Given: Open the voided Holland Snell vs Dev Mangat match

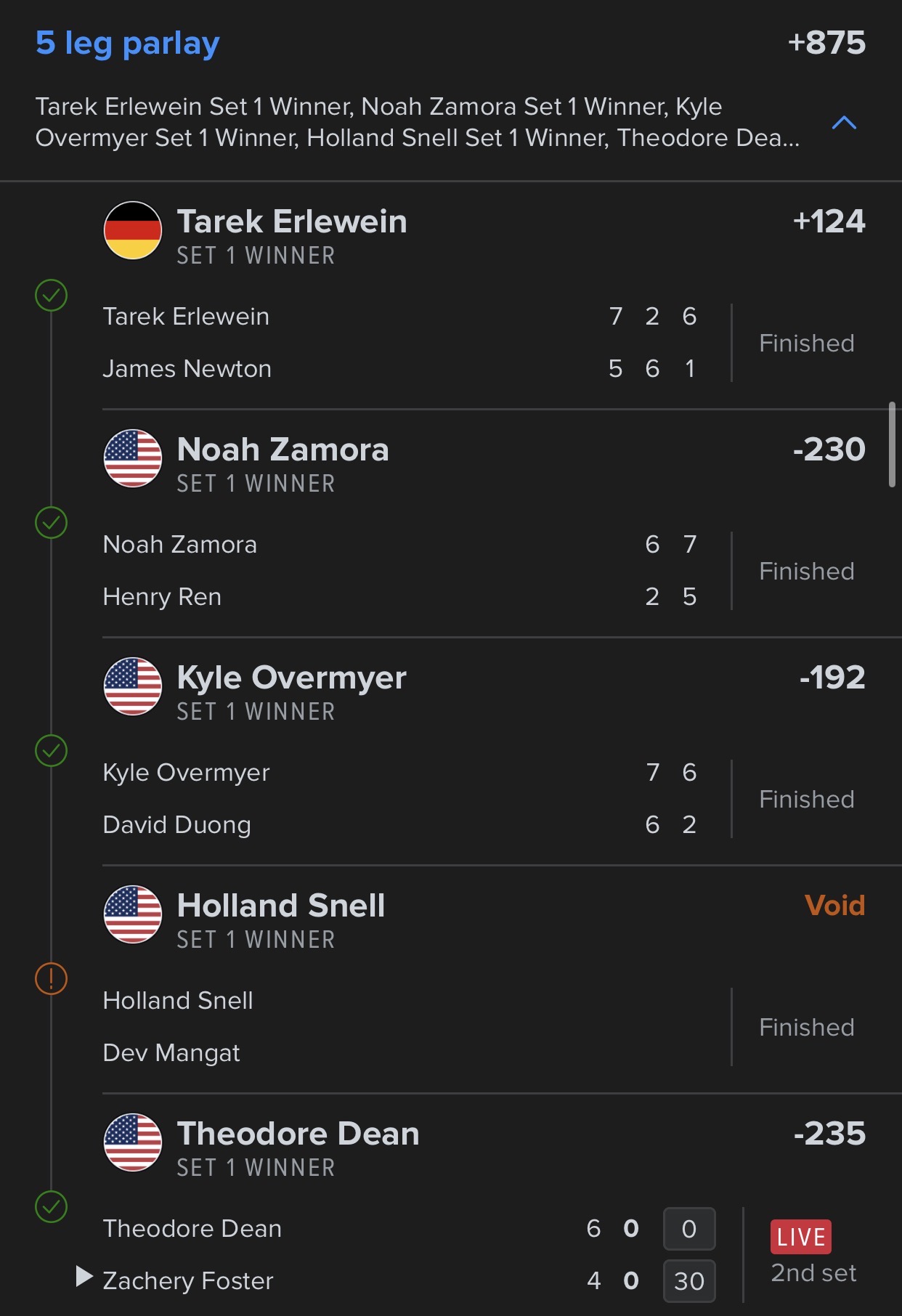Looking at the screenshot, I should point(407,1027).
